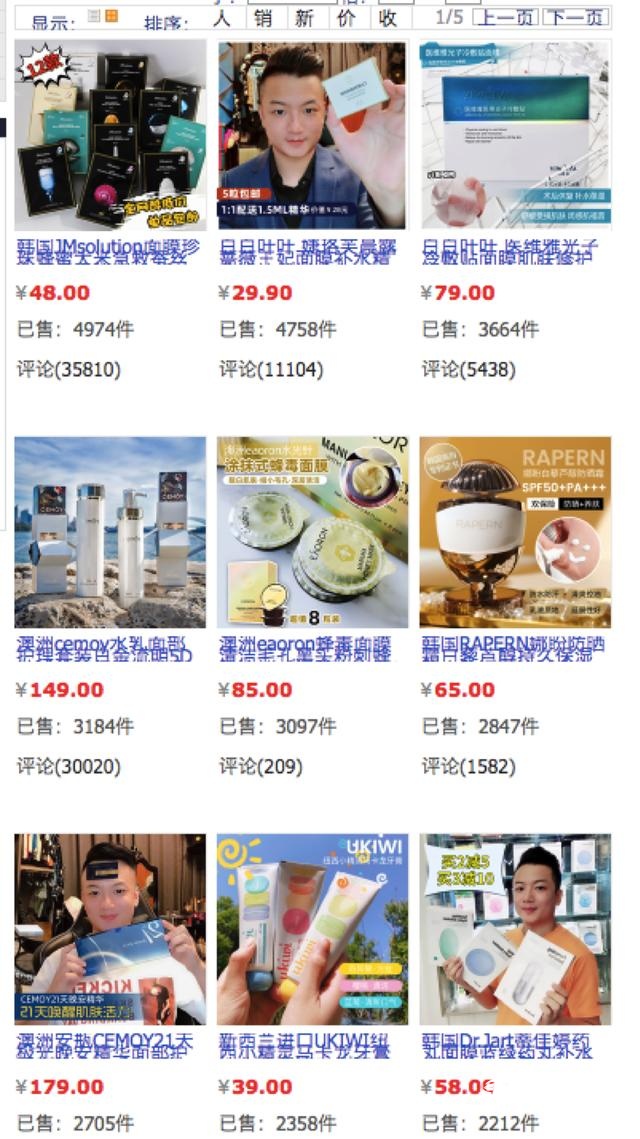Image resolution: width=640 pixels, height=1139 pixels.
Task: Sort products by newest (新)
Action: [x=304, y=18]
